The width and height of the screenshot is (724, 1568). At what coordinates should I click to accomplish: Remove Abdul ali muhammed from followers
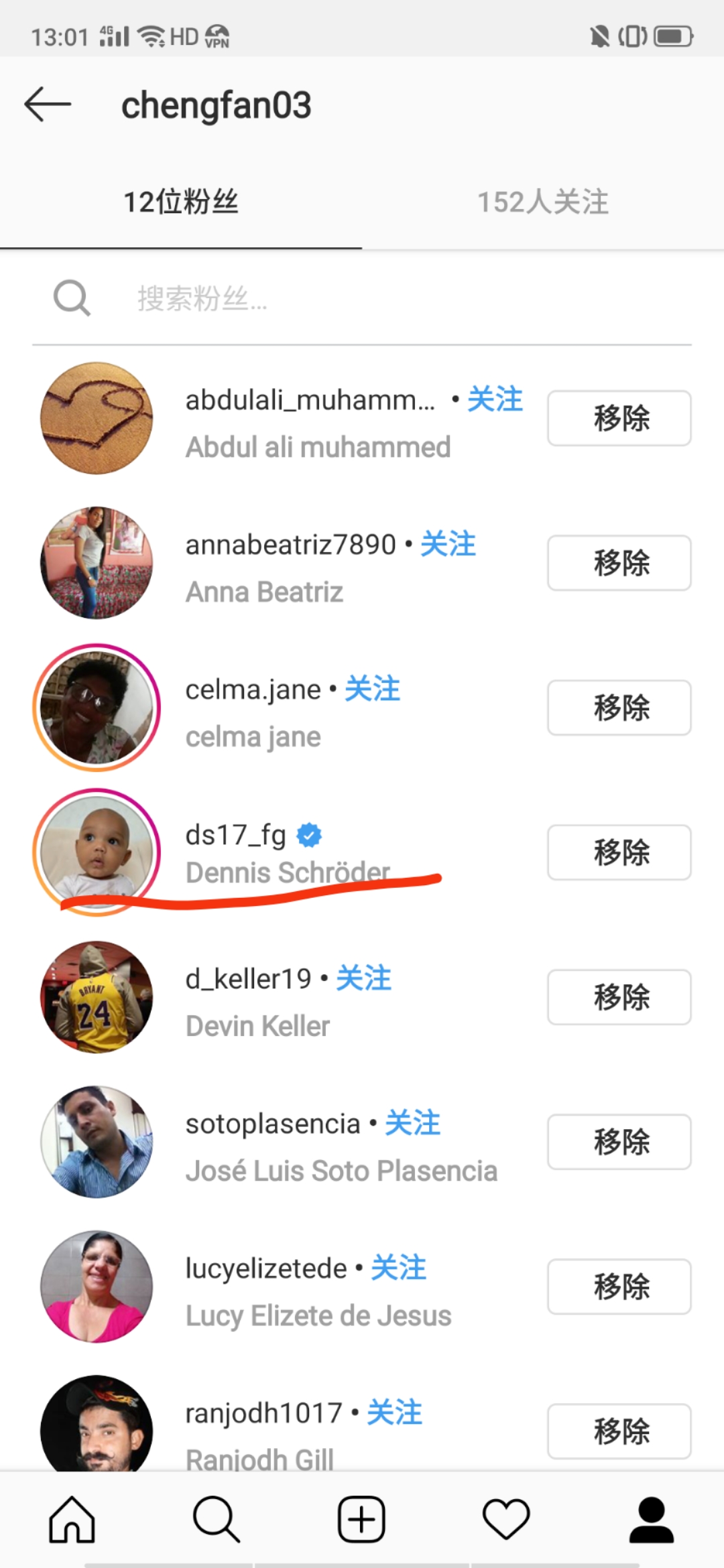(x=619, y=418)
